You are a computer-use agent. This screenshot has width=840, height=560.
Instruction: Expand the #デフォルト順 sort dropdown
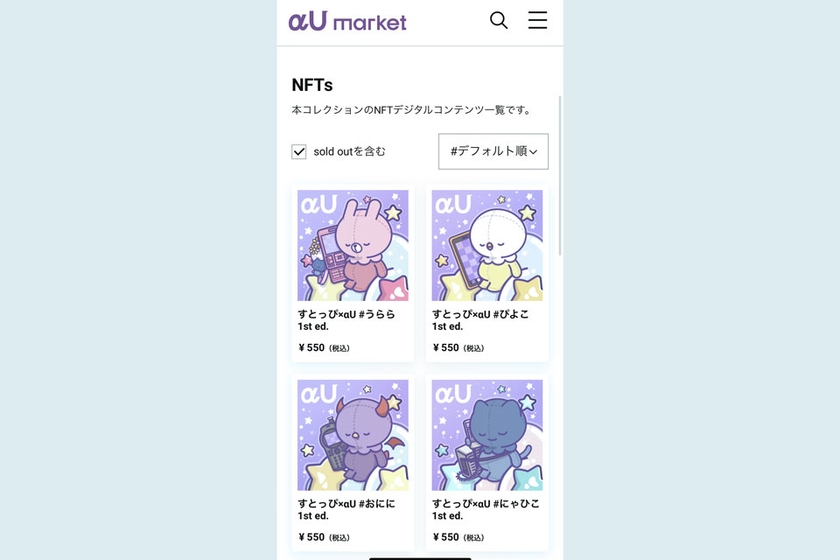[493, 152]
